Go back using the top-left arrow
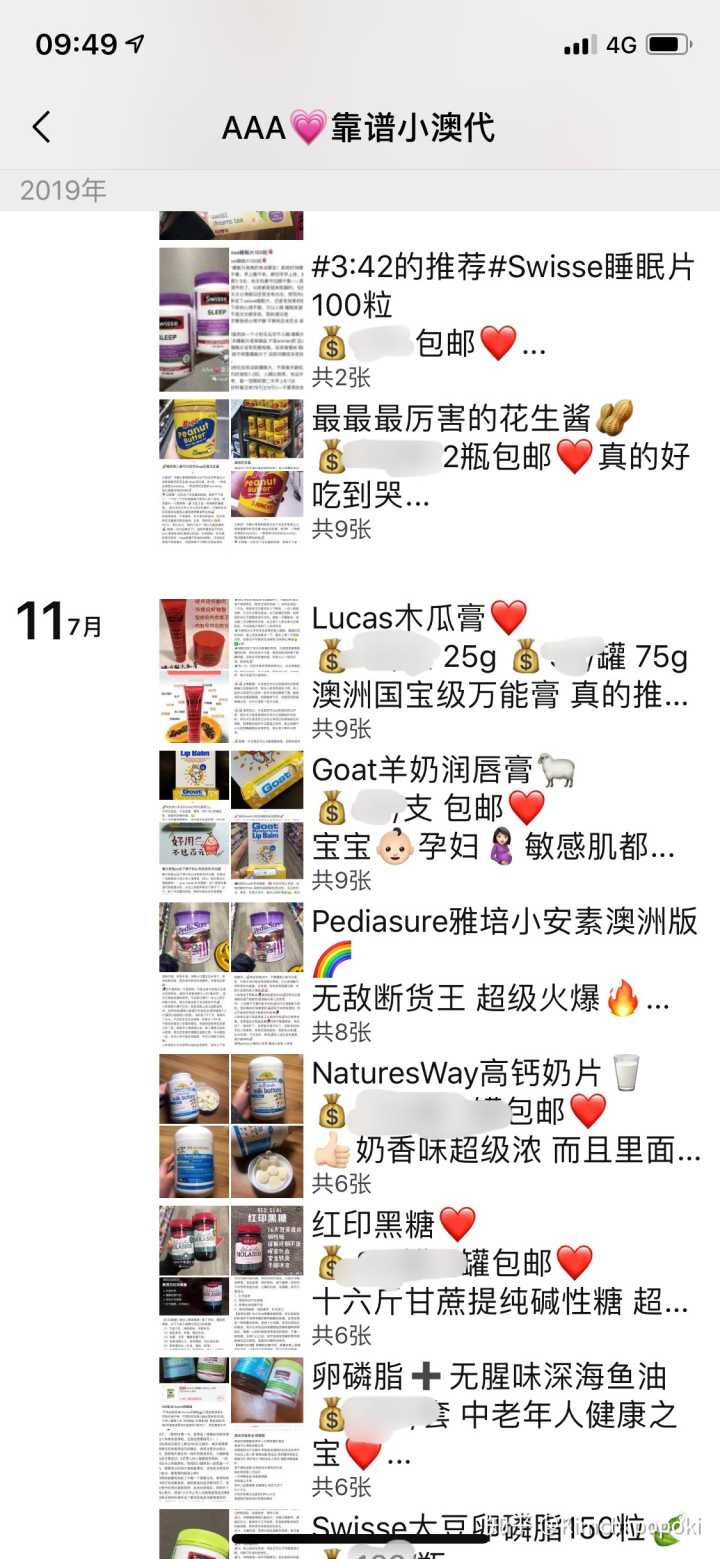 click(x=41, y=128)
